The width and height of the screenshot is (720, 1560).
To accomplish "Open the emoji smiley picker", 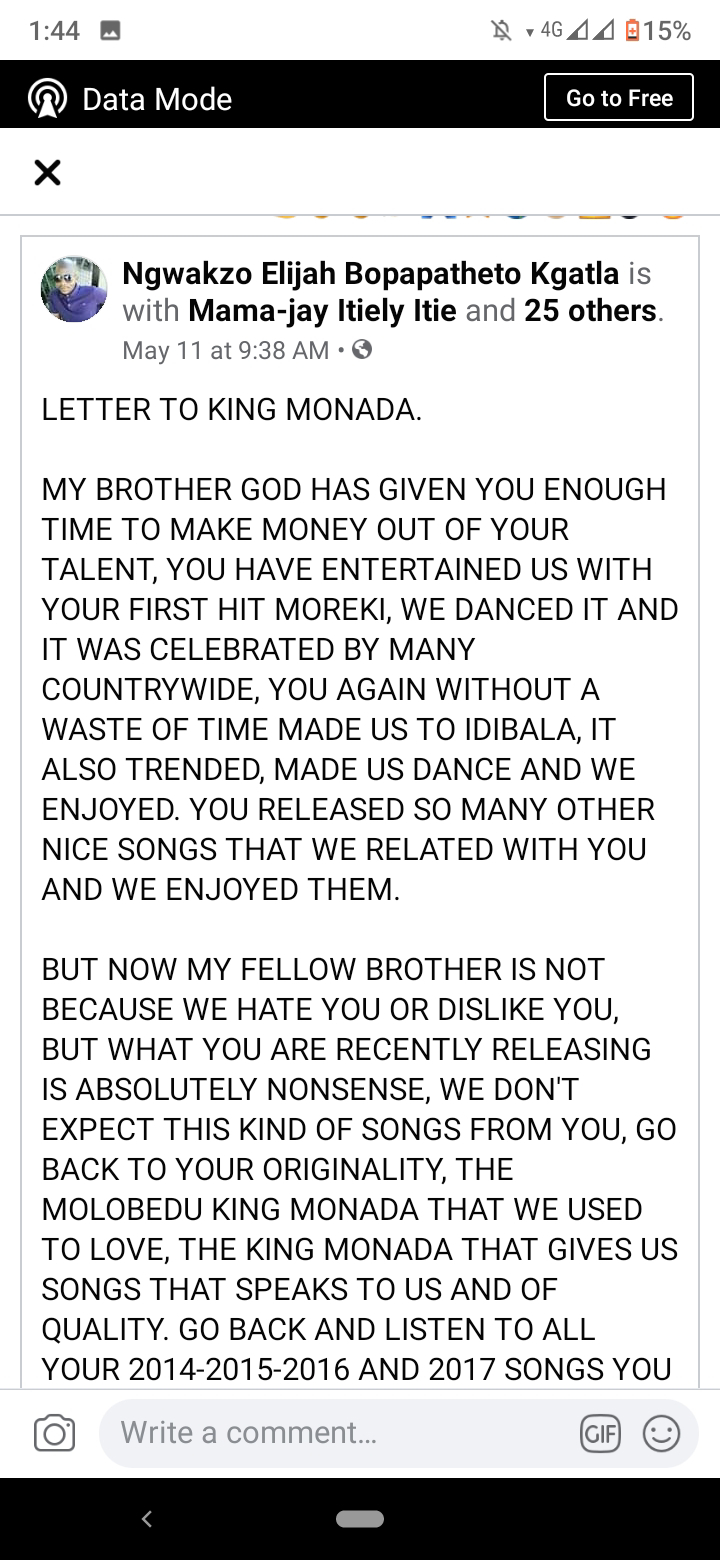I will [x=661, y=1433].
